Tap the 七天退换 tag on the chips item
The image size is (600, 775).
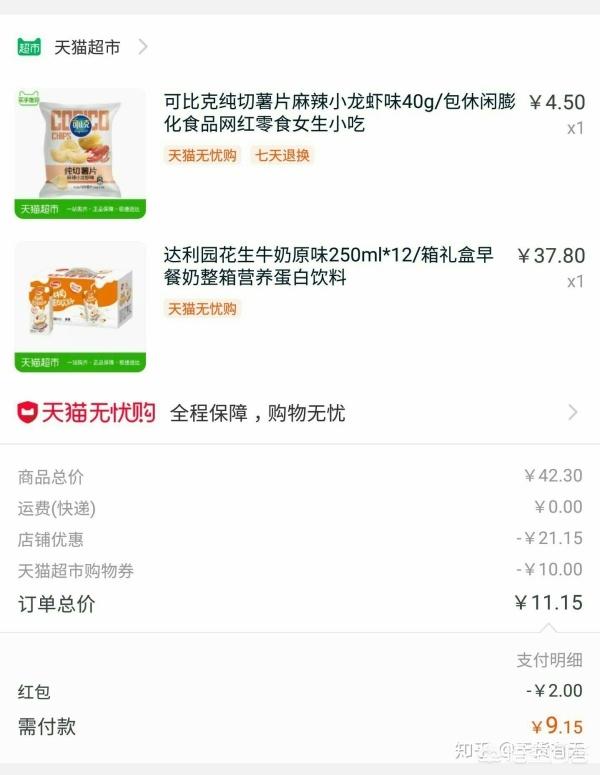click(281, 155)
